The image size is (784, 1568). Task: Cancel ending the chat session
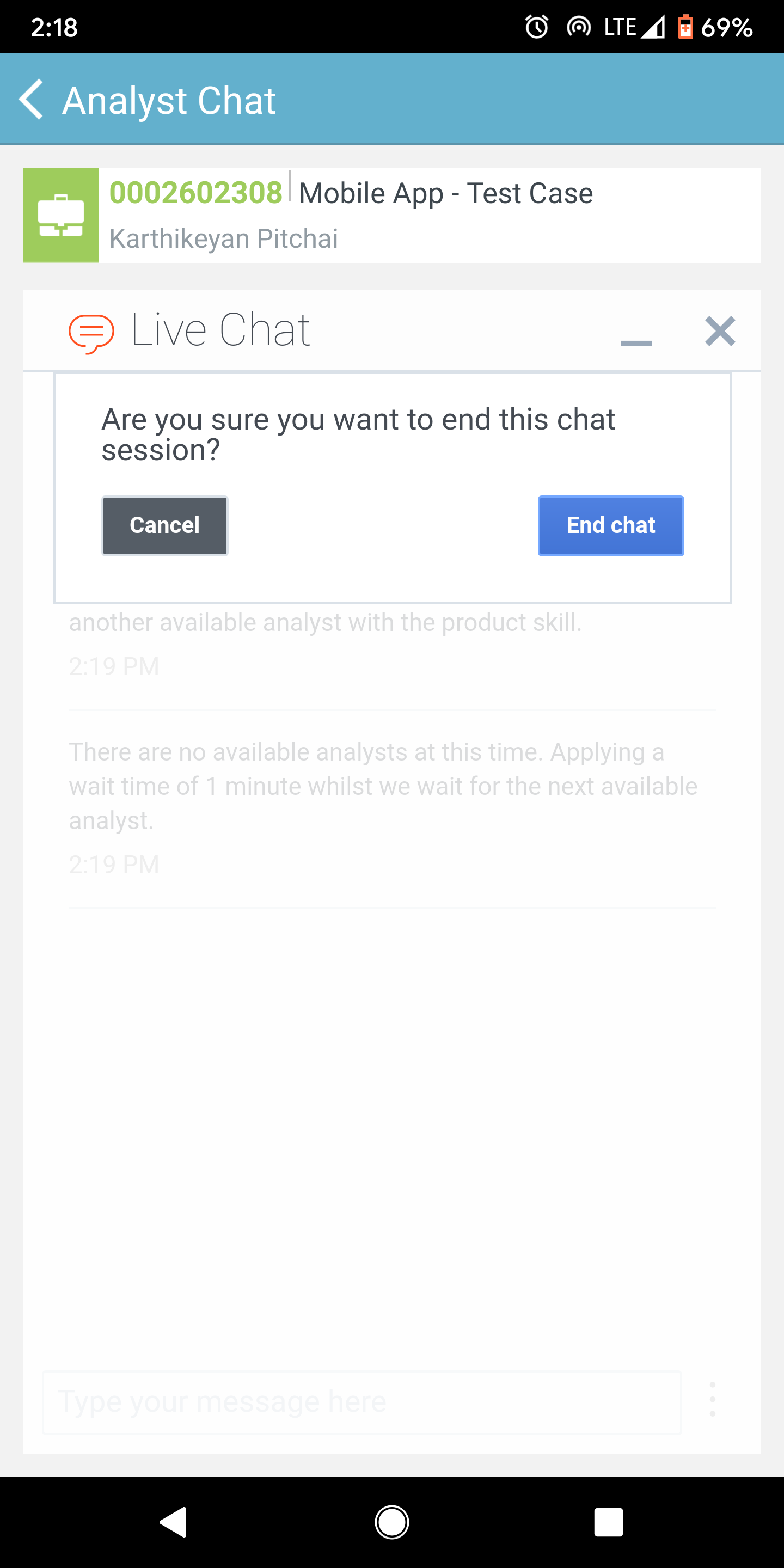164,525
